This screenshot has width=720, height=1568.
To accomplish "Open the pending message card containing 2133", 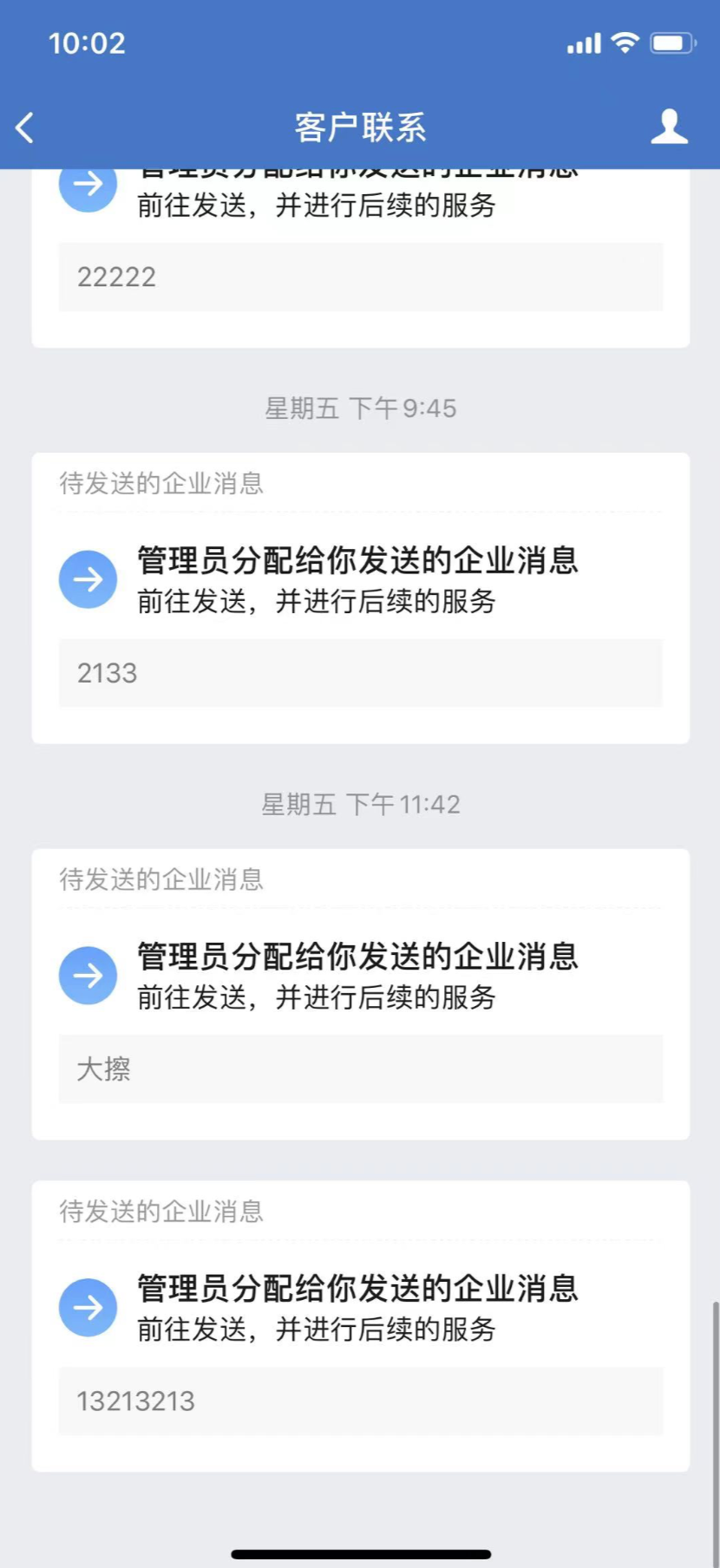I will [361, 598].
